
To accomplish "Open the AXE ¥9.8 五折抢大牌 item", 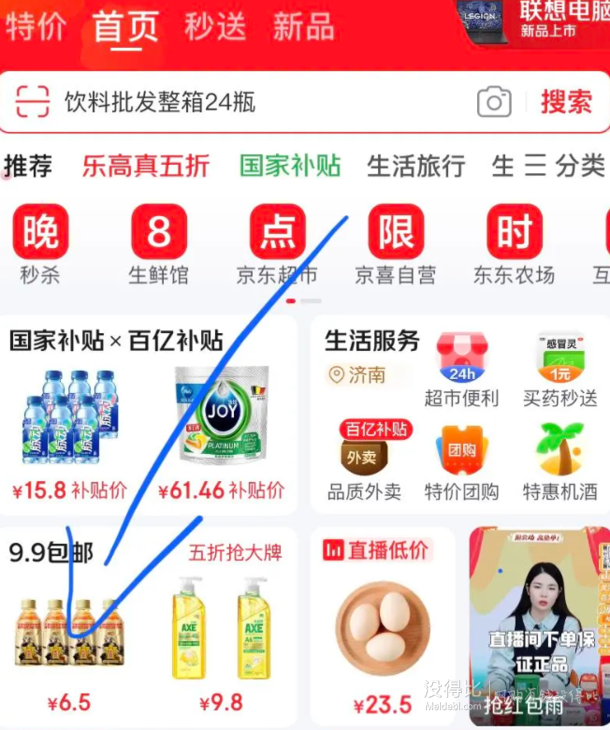I will point(221,638).
